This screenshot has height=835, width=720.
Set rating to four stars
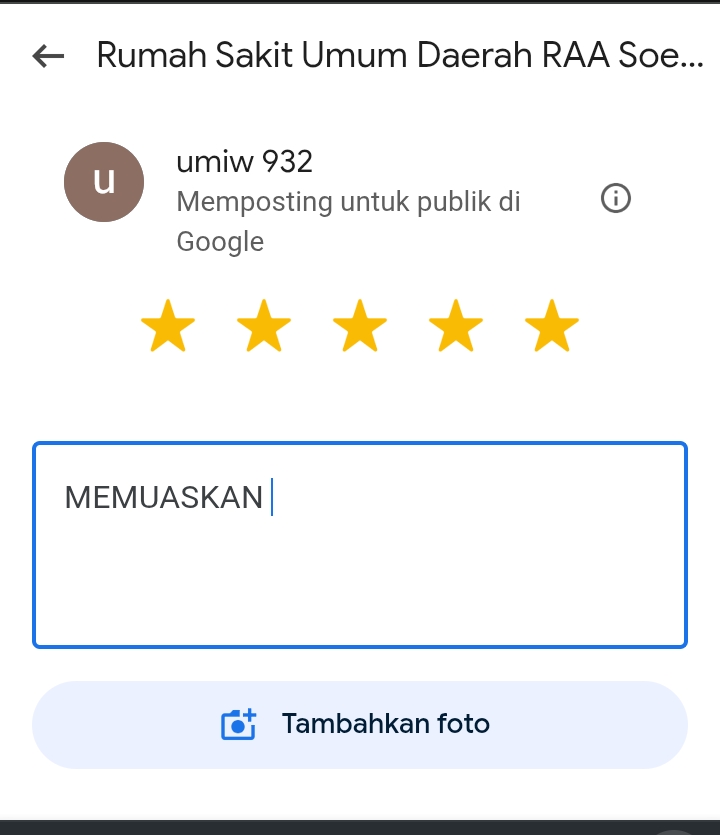[456, 327]
